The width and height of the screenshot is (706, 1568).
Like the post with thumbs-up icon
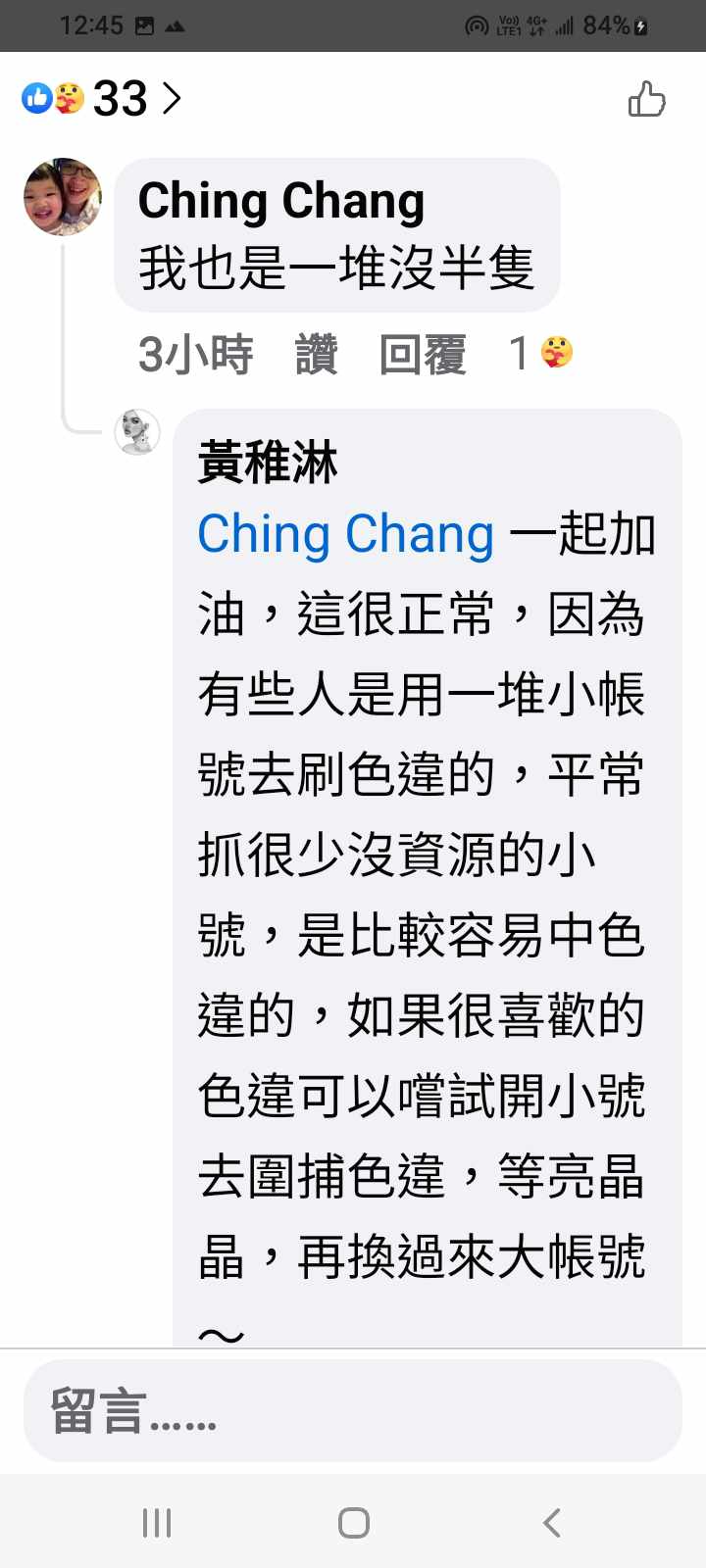point(646,99)
